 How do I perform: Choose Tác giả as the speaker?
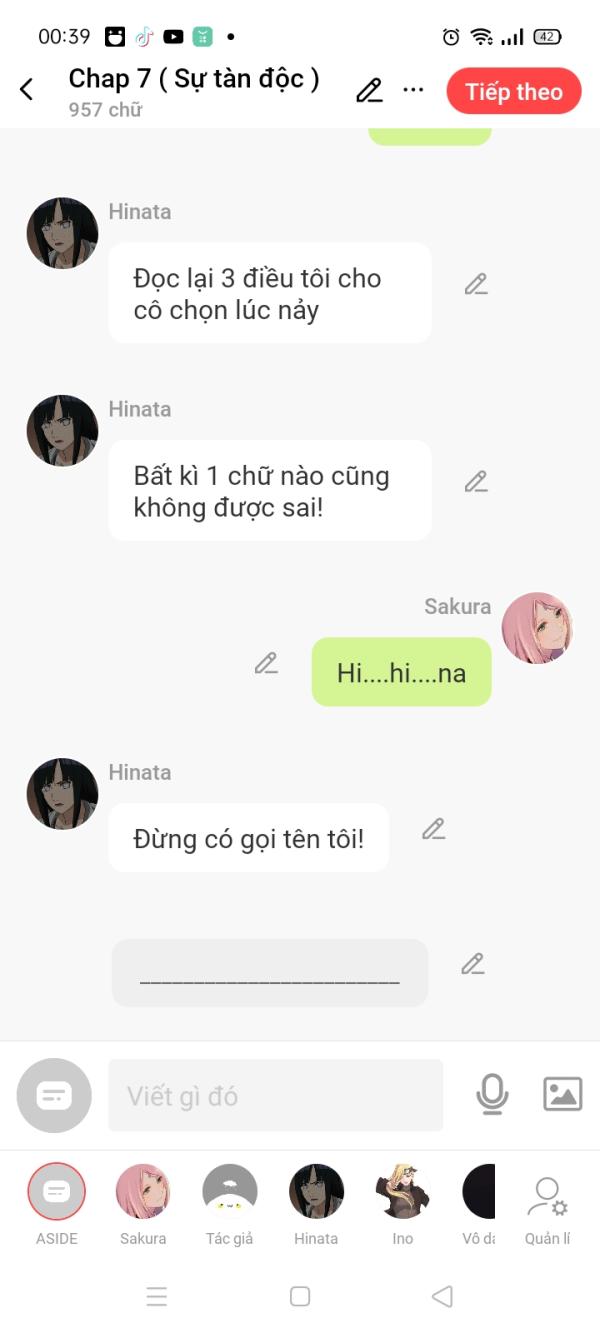tap(230, 1192)
